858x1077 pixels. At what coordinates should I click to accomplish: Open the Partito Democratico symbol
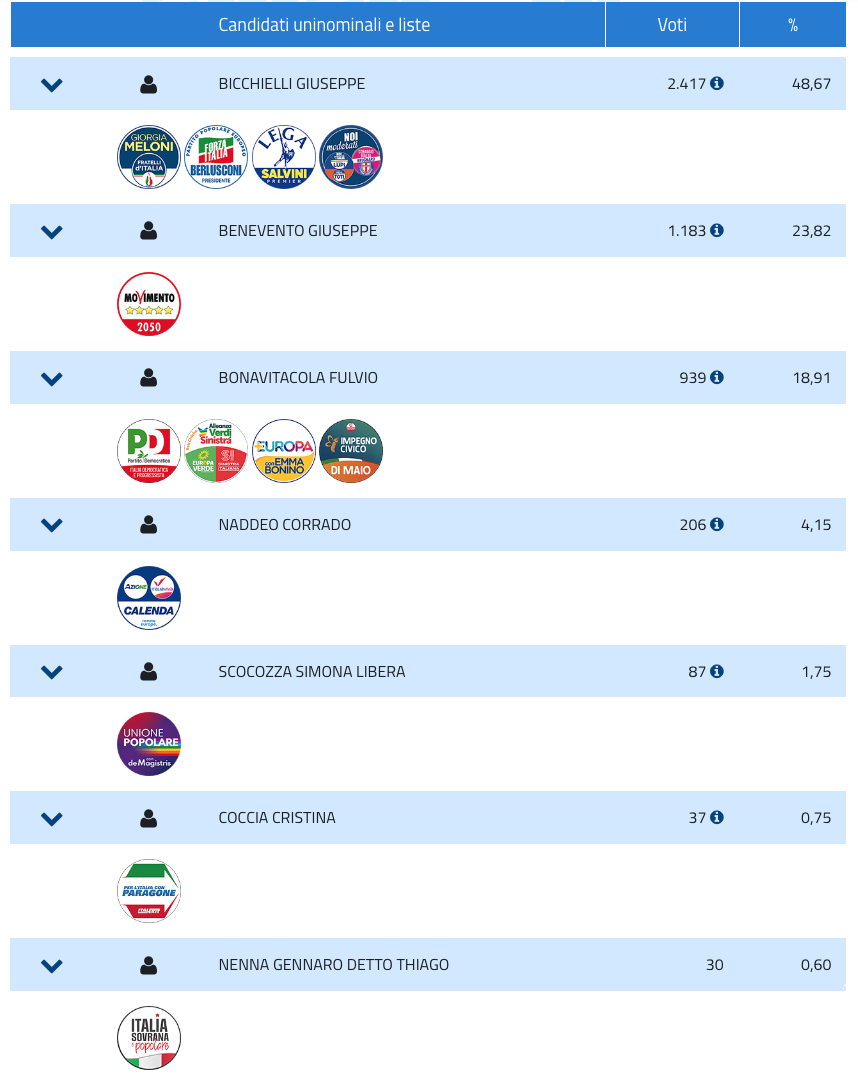148,450
